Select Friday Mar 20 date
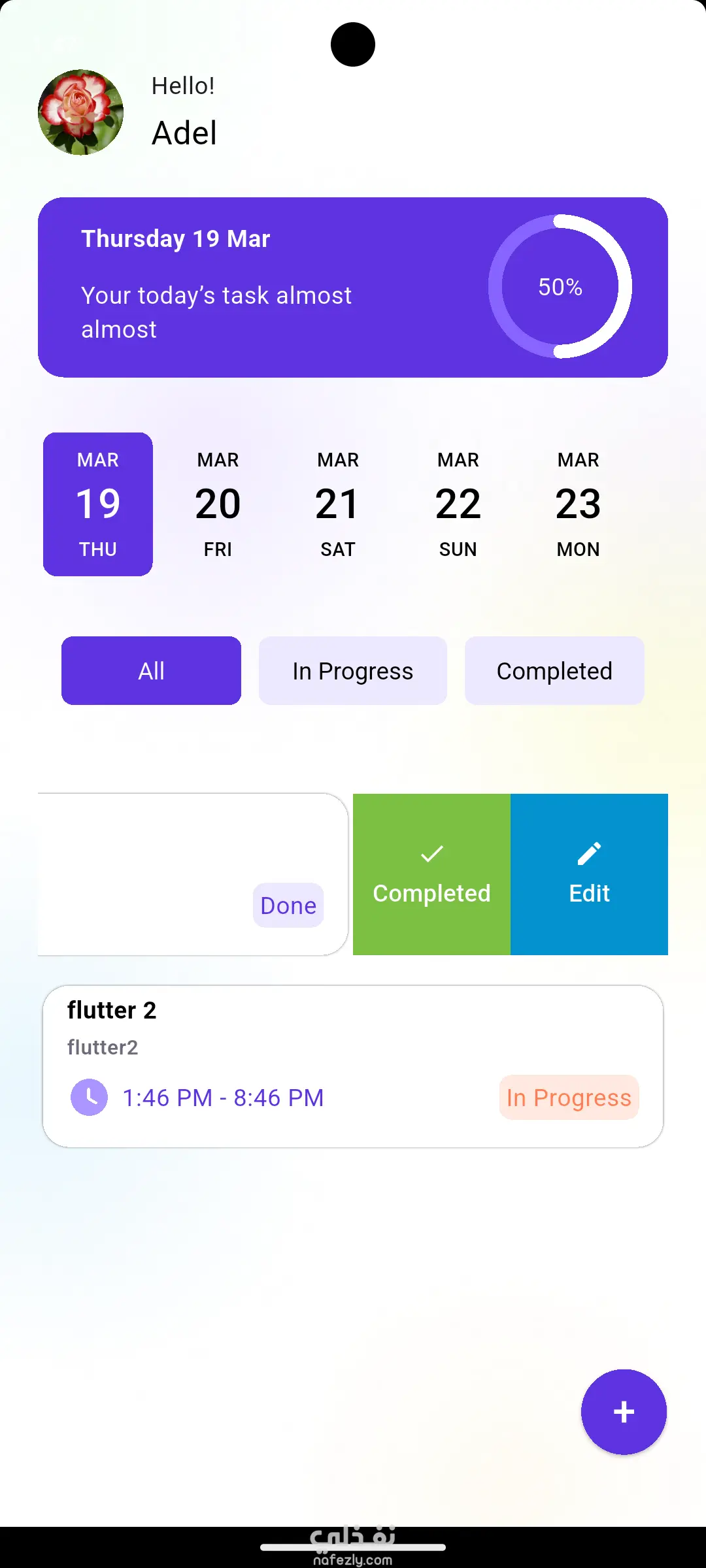Screen dimensions: 706x1568 coord(218,504)
